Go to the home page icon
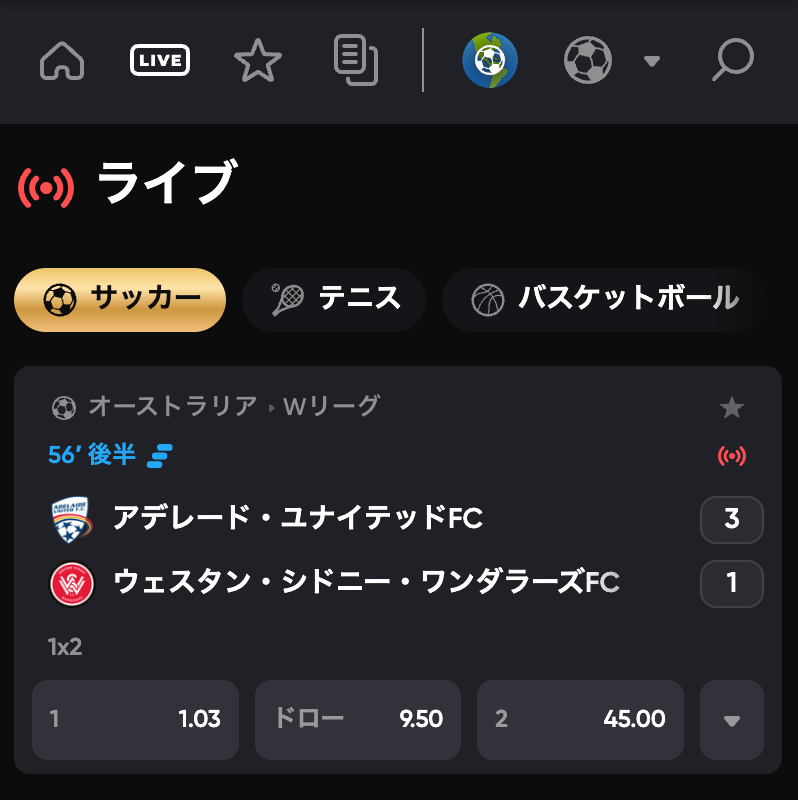Viewport: 798px width, 800px height. click(62, 60)
